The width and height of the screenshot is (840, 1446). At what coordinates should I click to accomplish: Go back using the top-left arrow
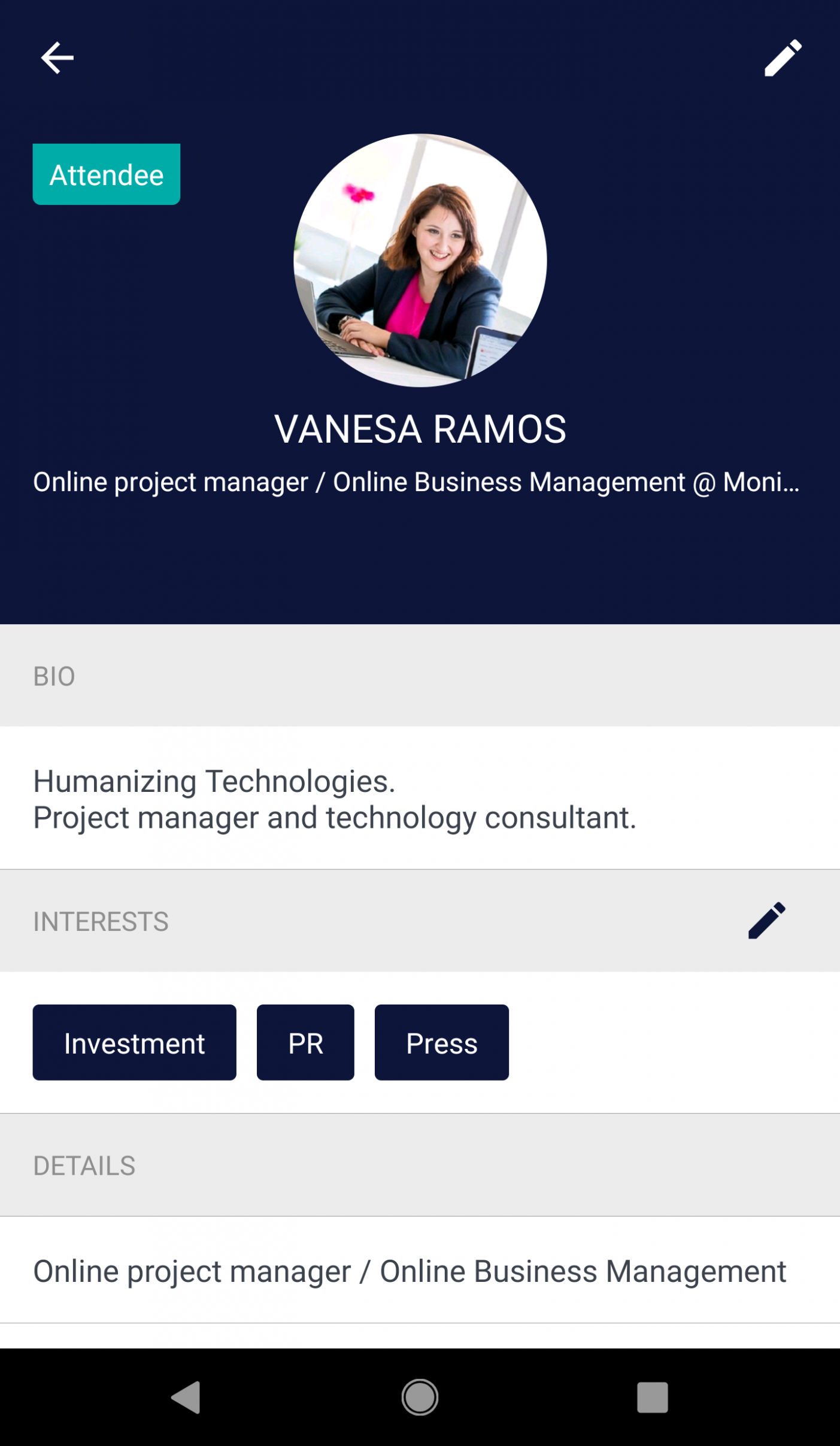(57, 58)
